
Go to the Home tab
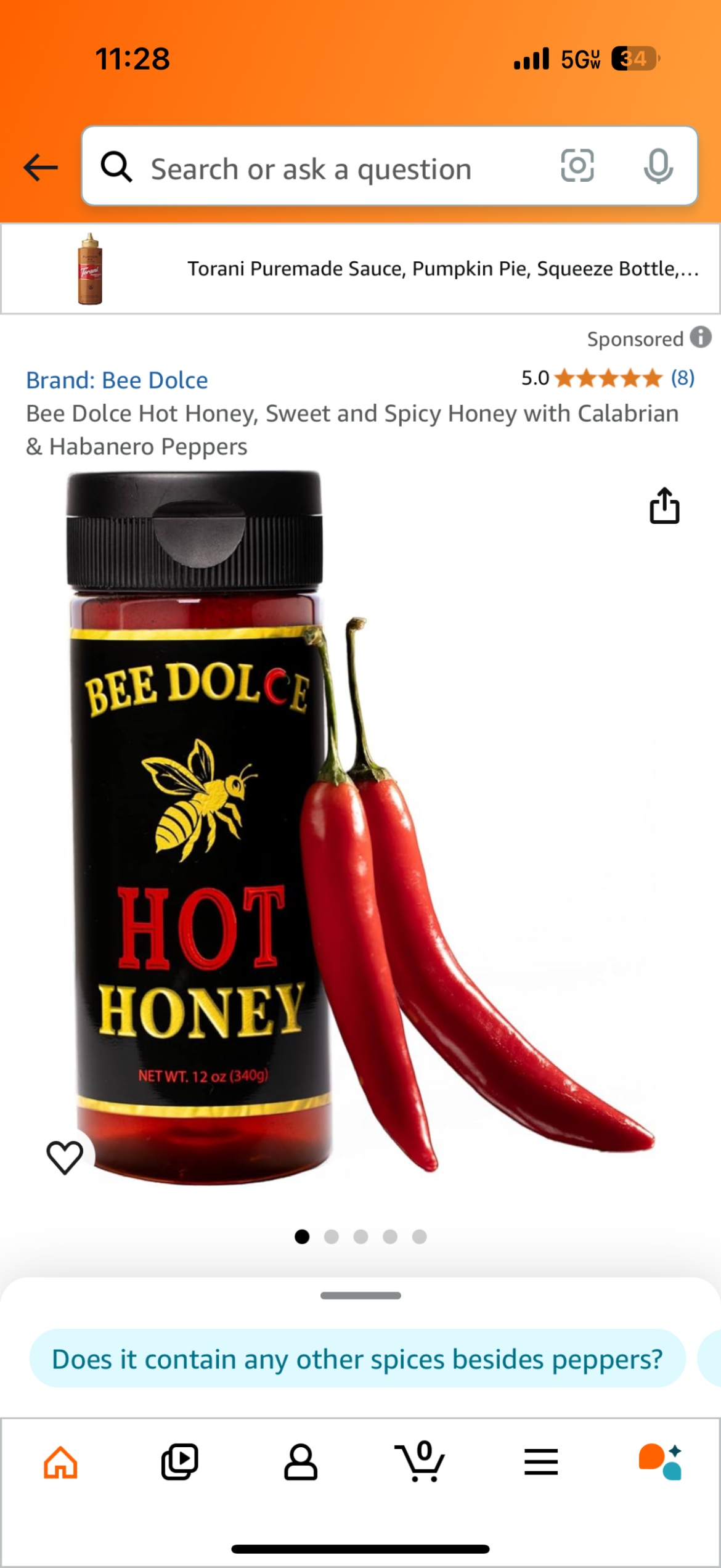[60, 1462]
